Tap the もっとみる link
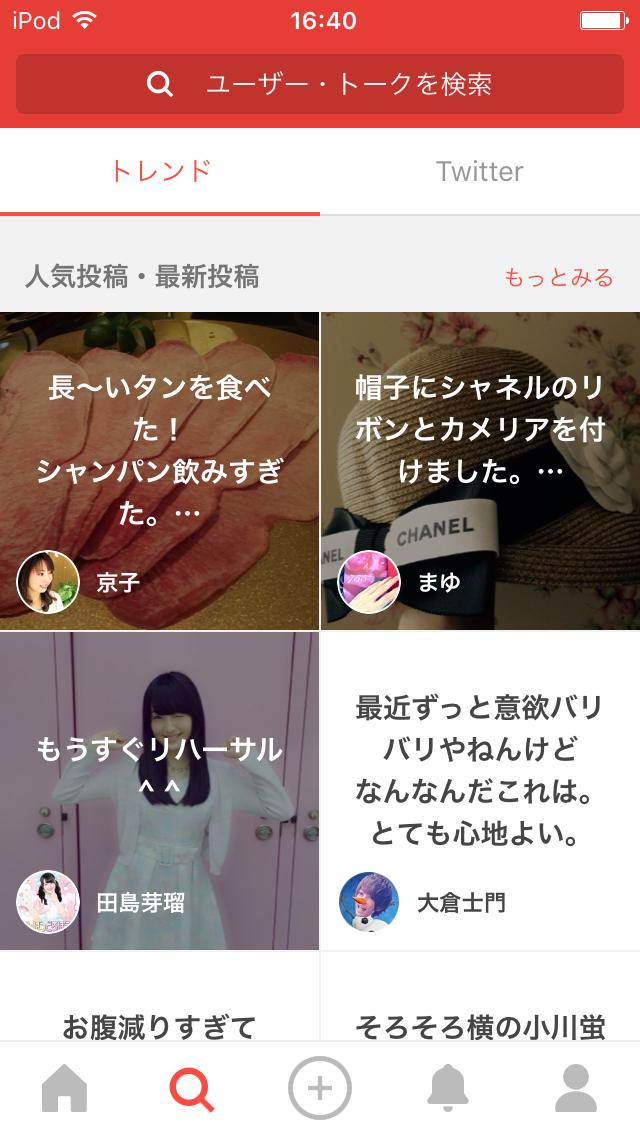 point(558,277)
